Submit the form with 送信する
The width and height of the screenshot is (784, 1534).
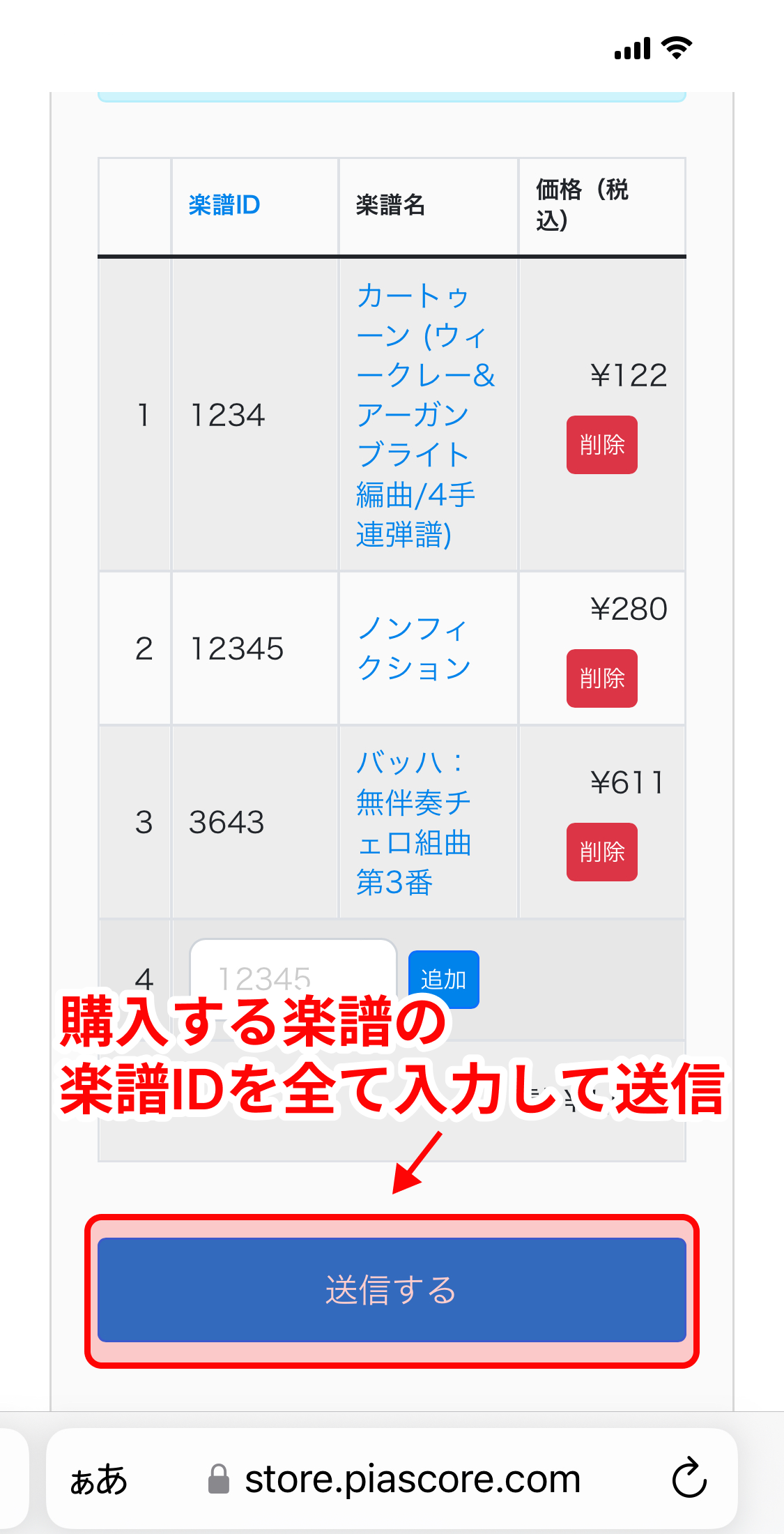[392, 1290]
